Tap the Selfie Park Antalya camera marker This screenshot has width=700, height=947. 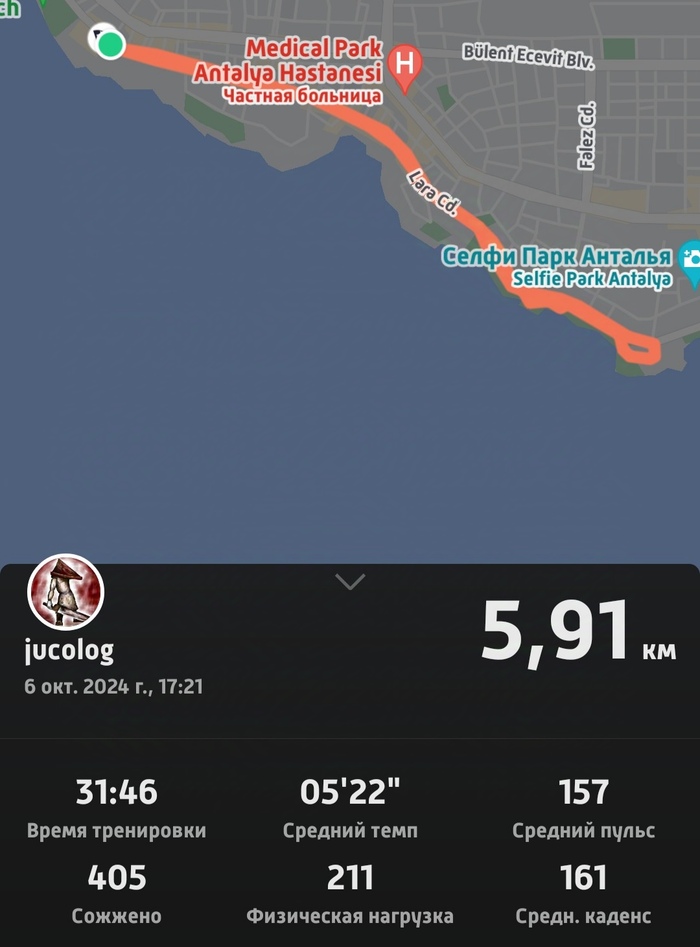pyautogui.click(x=690, y=258)
